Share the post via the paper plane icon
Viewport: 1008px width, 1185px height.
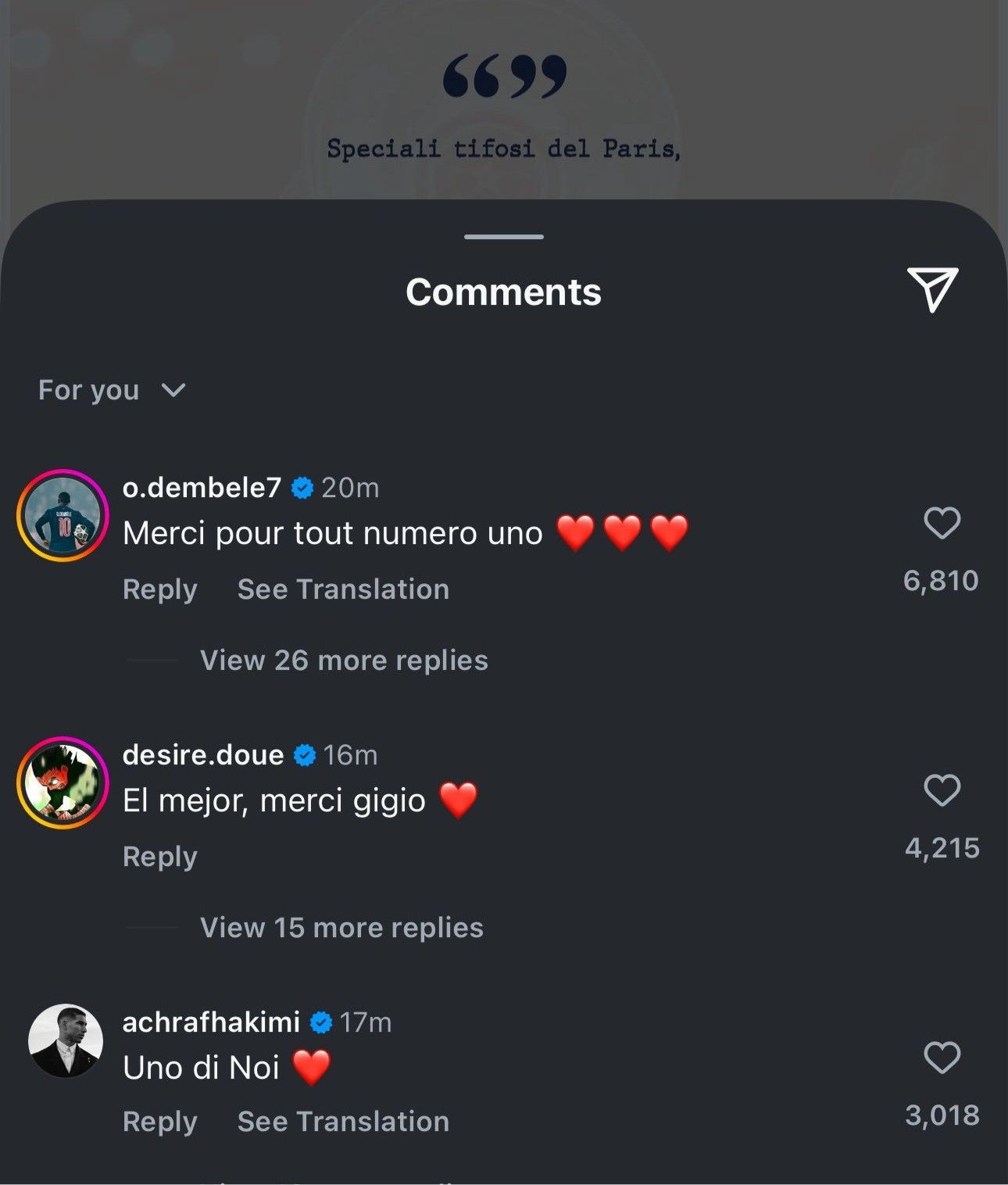pyautogui.click(x=932, y=290)
